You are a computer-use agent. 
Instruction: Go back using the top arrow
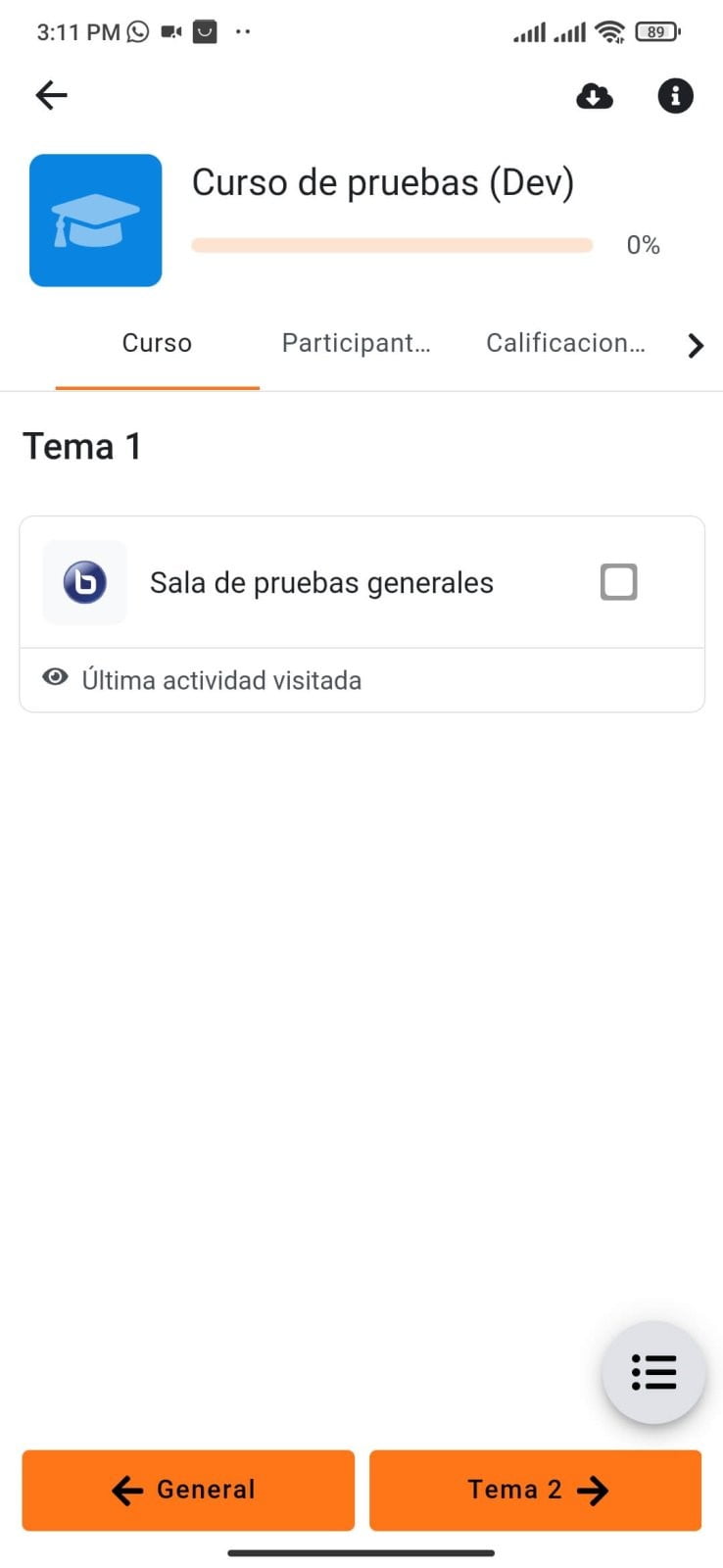[51, 95]
